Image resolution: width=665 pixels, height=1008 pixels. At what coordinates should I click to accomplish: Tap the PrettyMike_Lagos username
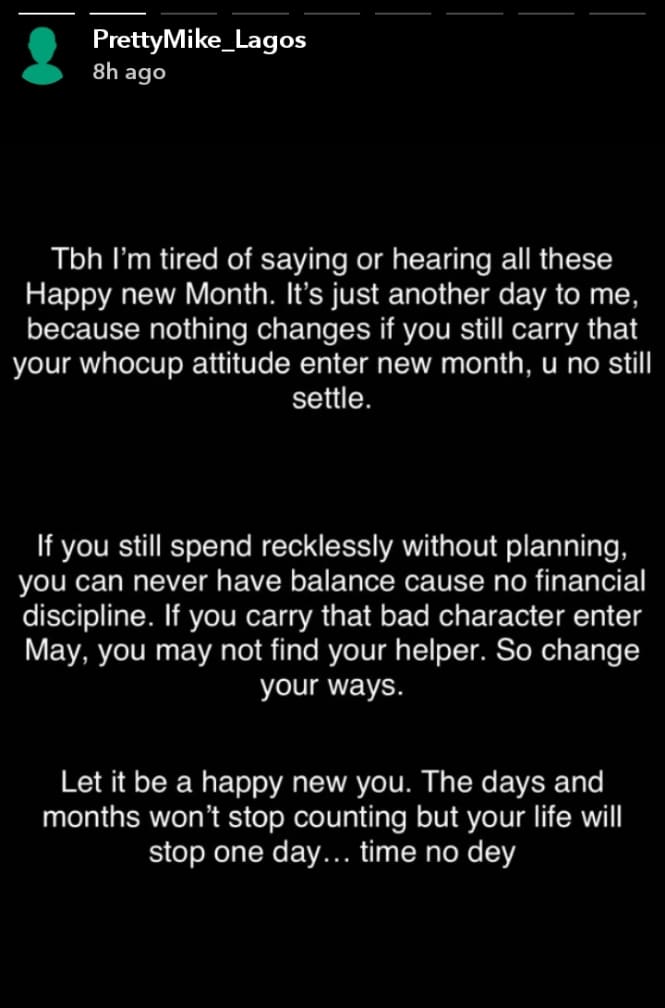pyautogui.click(x=199, y=41)
